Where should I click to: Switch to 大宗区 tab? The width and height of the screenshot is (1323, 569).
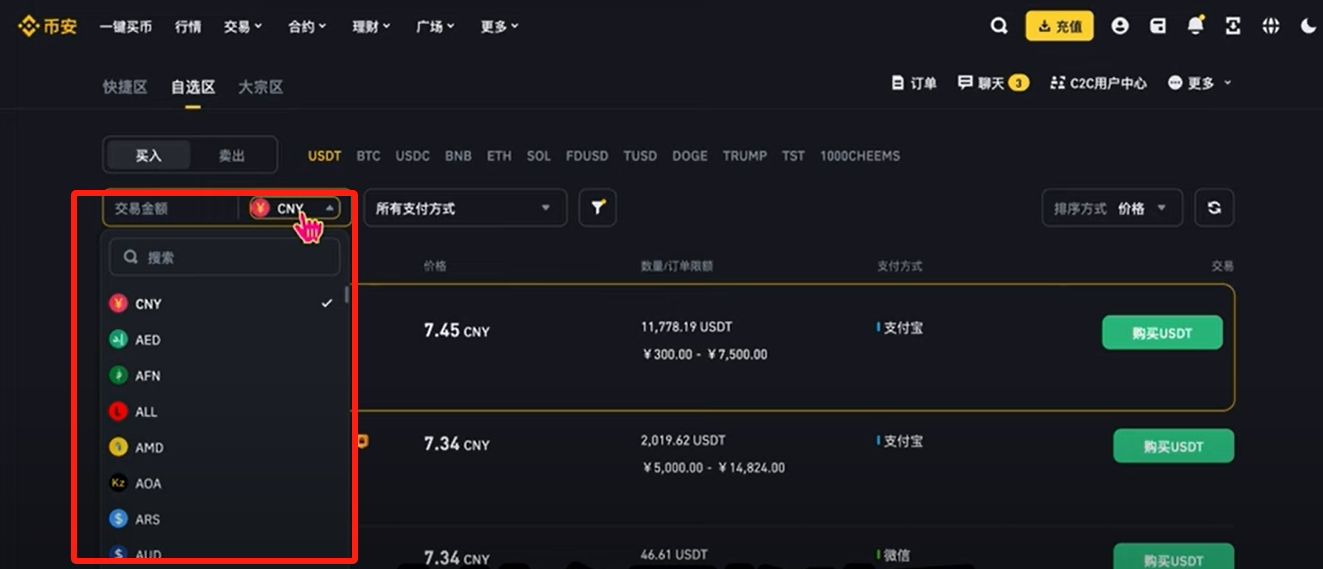[x=260, y=87]
